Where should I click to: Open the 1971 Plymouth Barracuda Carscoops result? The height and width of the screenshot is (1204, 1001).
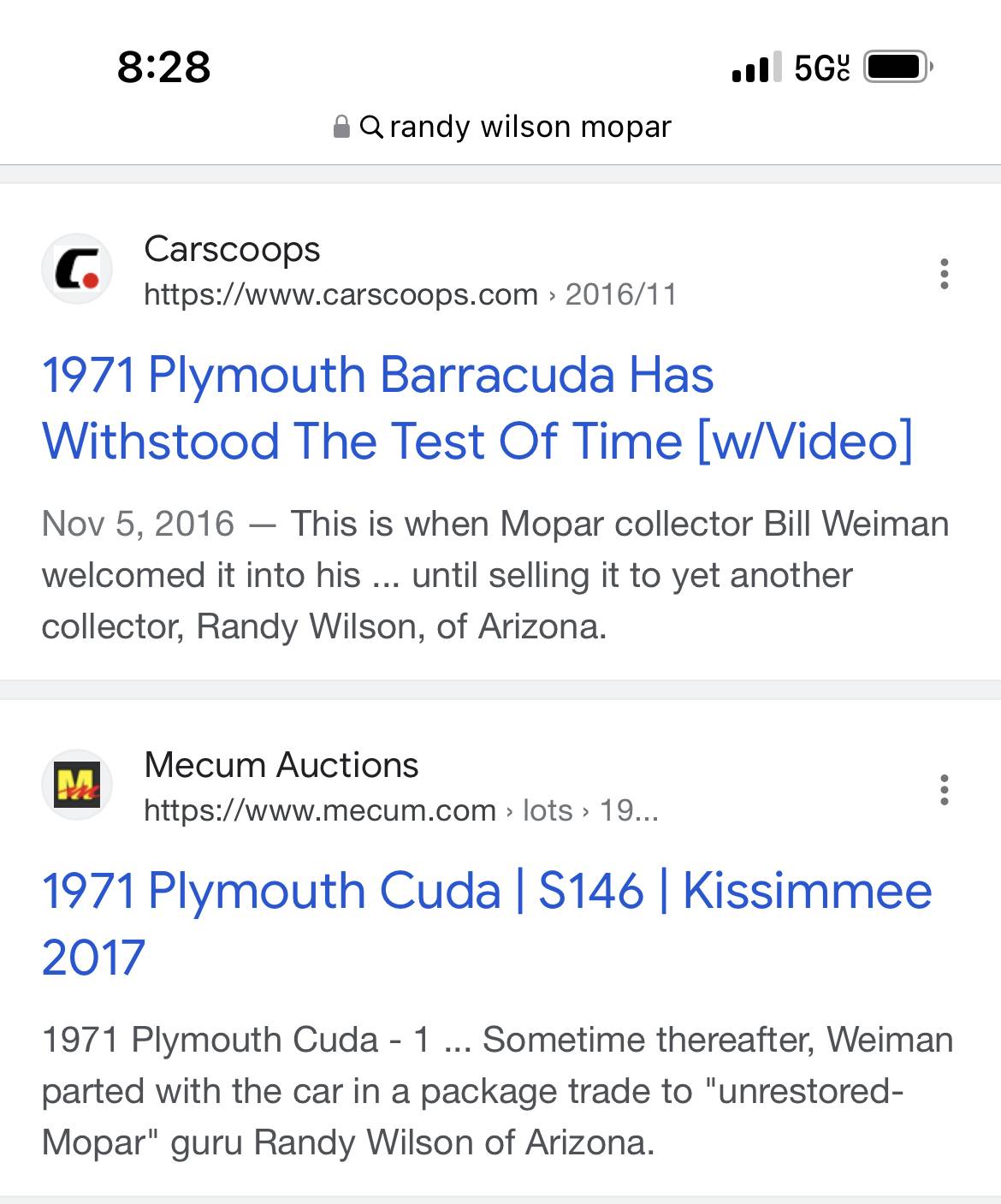coord(476,408)
